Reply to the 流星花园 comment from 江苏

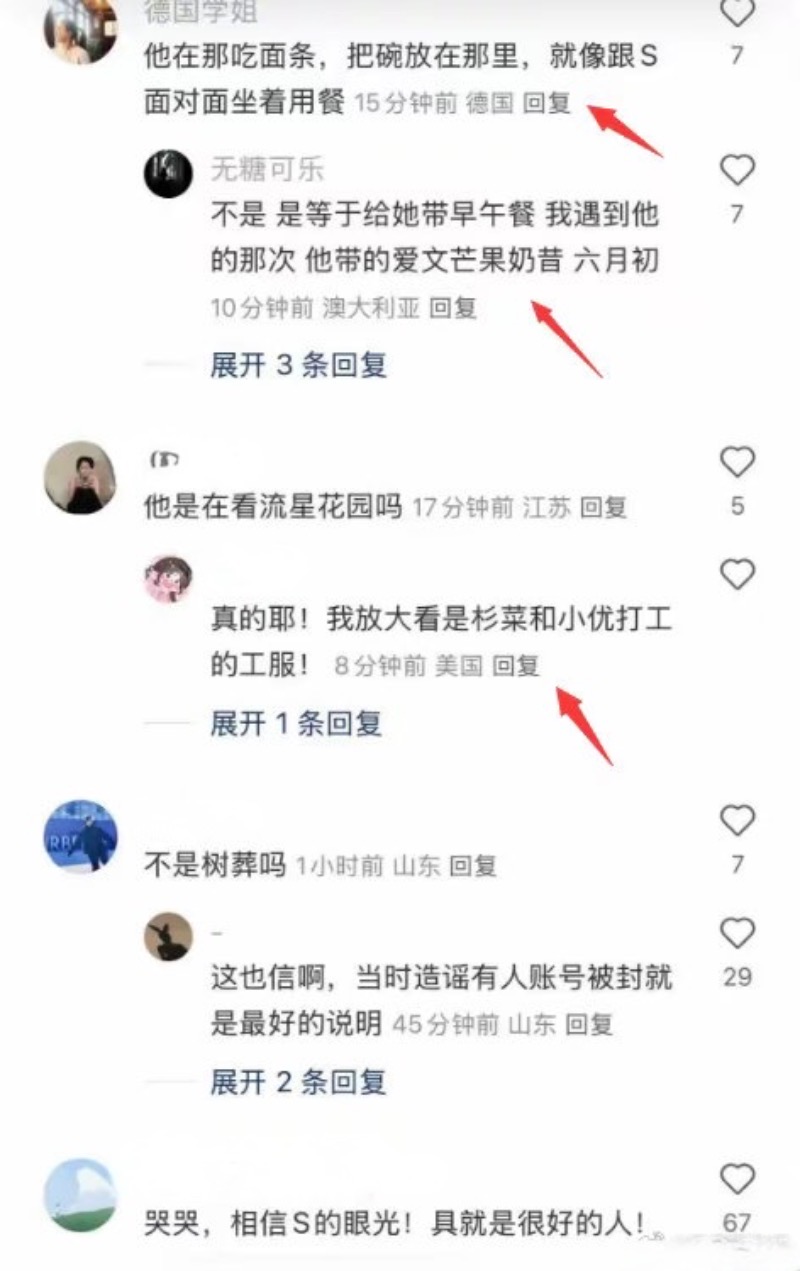603,508
